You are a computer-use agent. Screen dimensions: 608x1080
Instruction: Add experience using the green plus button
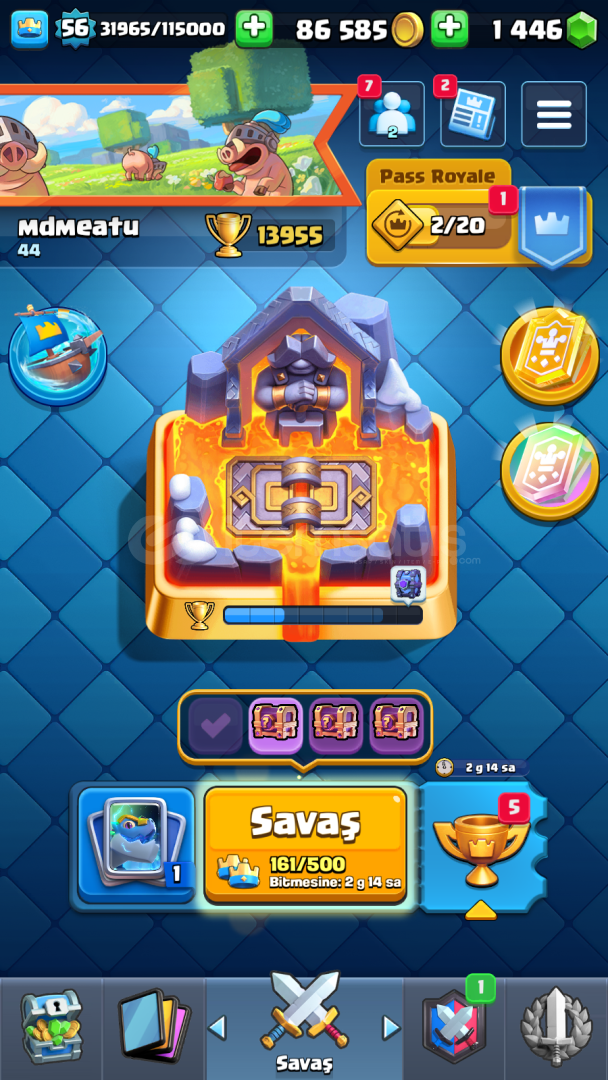pyautogui.click(x=254, y=28)
